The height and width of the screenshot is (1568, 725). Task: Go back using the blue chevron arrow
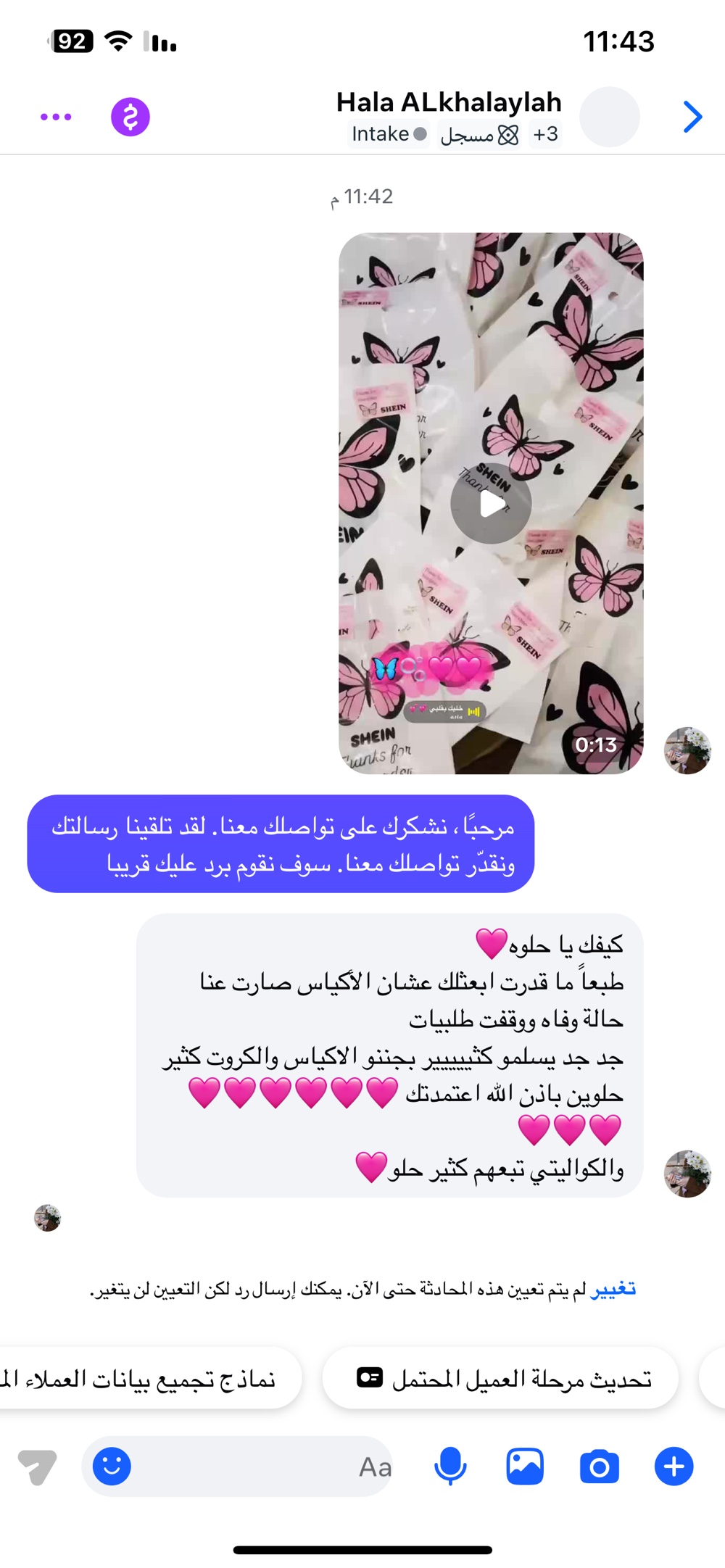coord(692,117)
